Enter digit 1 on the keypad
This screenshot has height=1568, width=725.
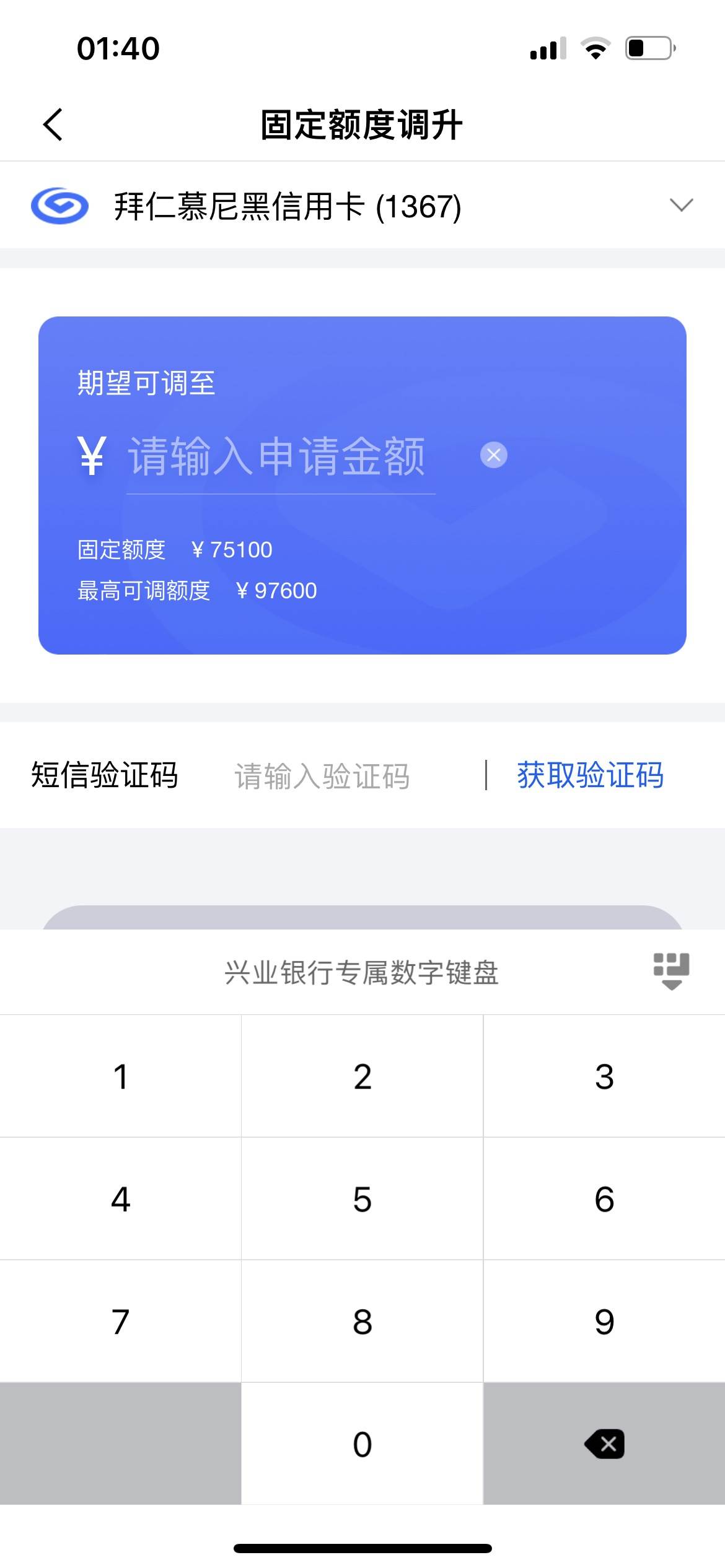pos(120,1076)
